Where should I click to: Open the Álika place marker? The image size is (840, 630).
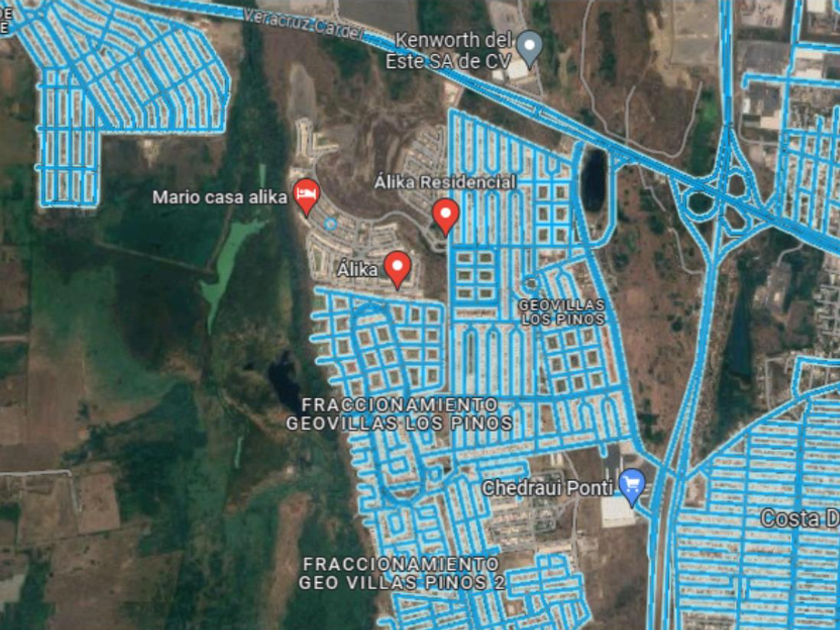click(398, 266)
